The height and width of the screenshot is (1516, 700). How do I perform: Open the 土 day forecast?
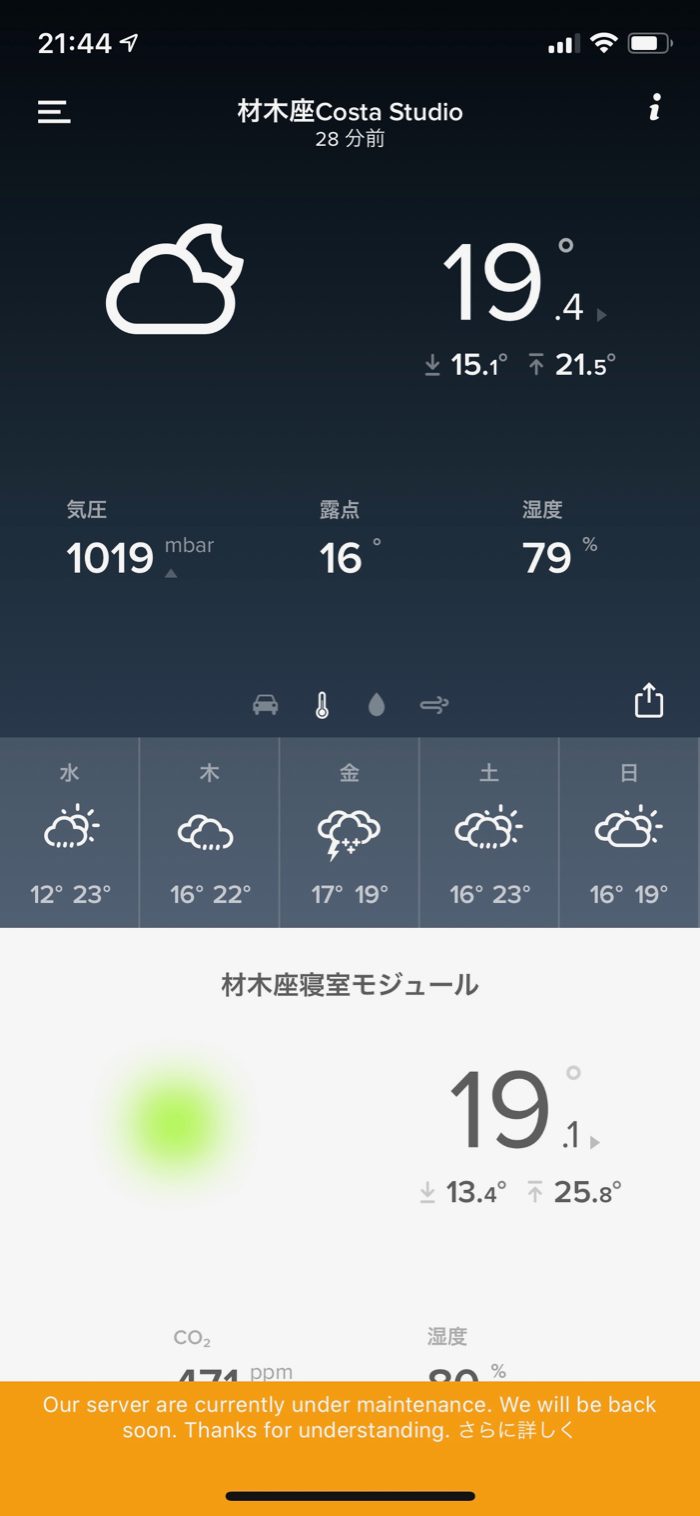(489, 832)
